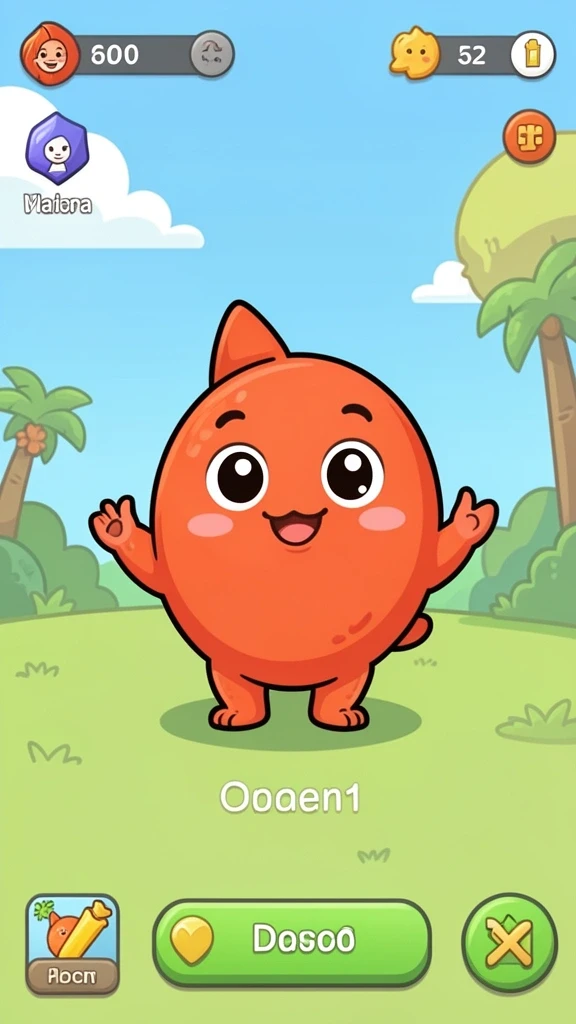
Task: Tap the round green X button
Action: (509, 943)
